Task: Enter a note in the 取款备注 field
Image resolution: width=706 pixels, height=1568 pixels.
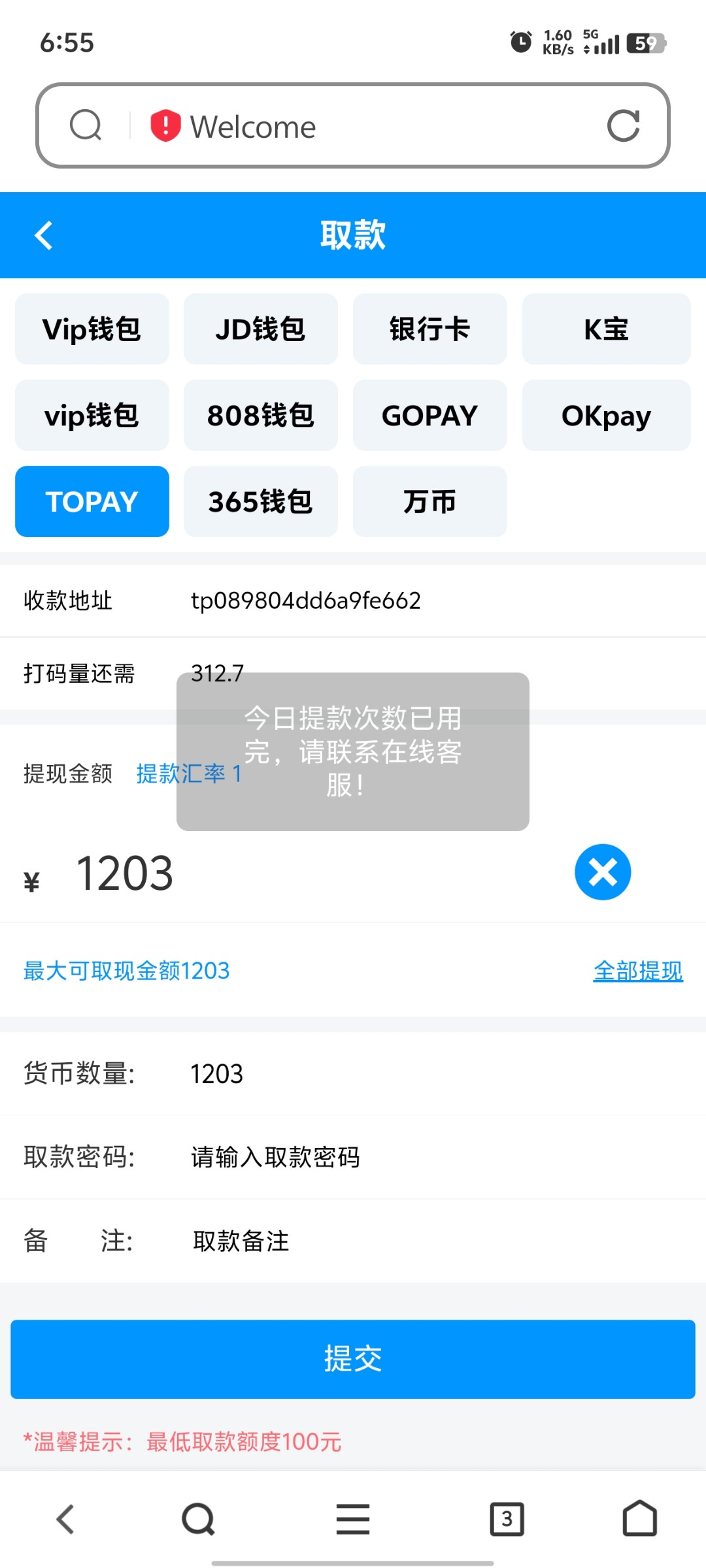Action: coord(392,1241)
